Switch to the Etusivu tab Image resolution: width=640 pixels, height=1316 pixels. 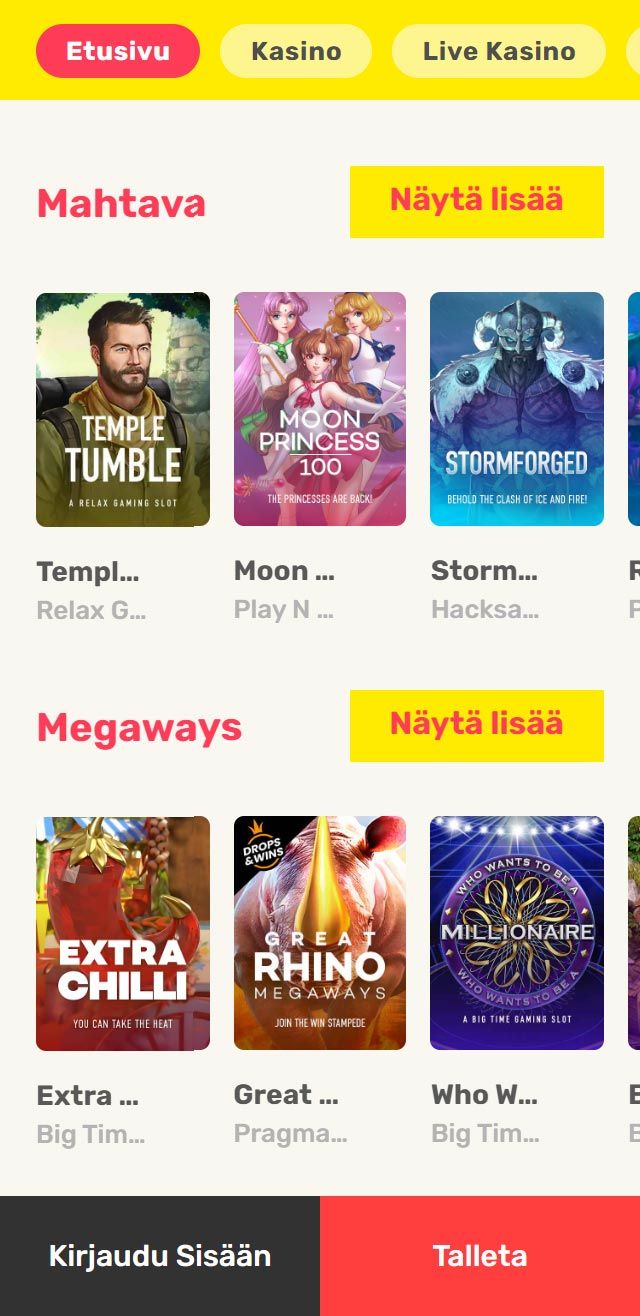coord(118,51)
